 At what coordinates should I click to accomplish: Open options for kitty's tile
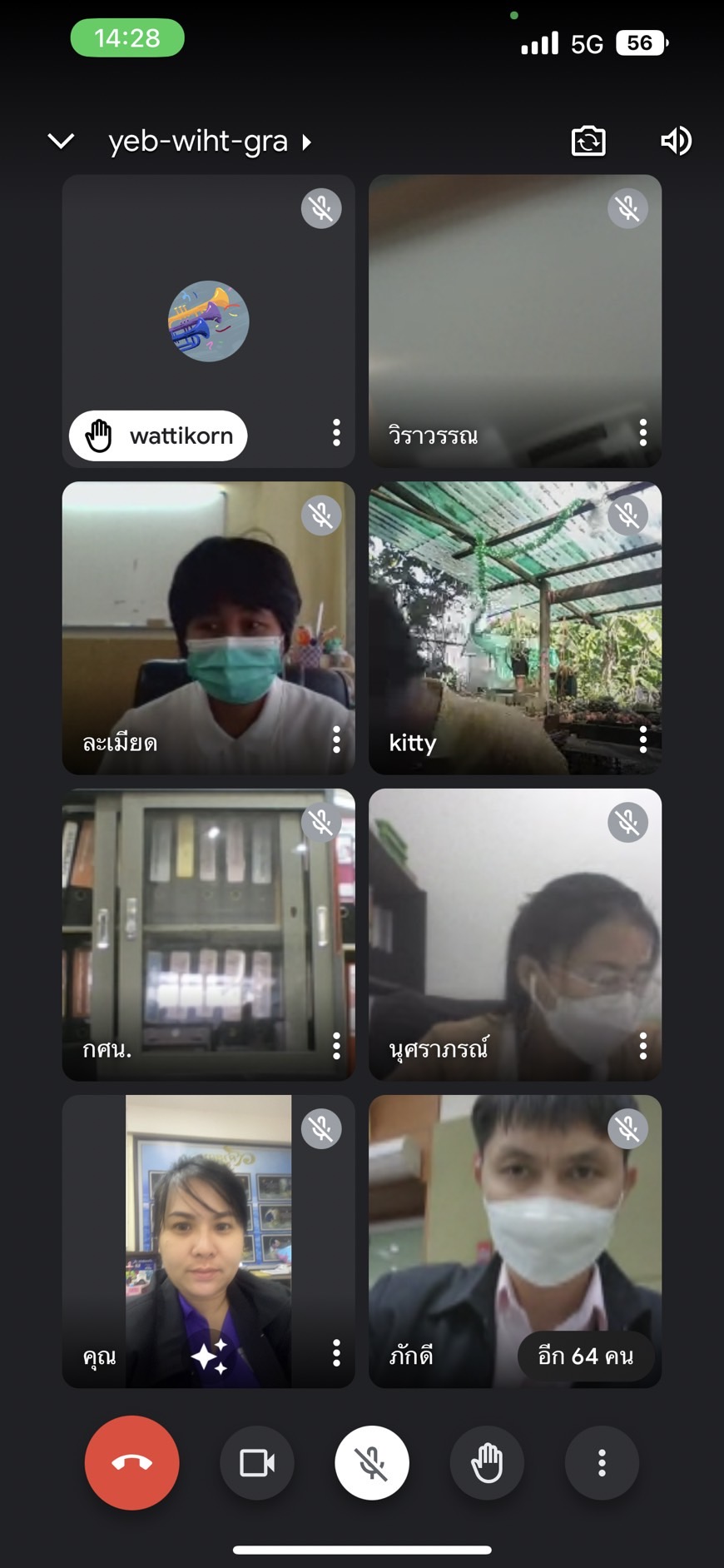click(642, 739)
